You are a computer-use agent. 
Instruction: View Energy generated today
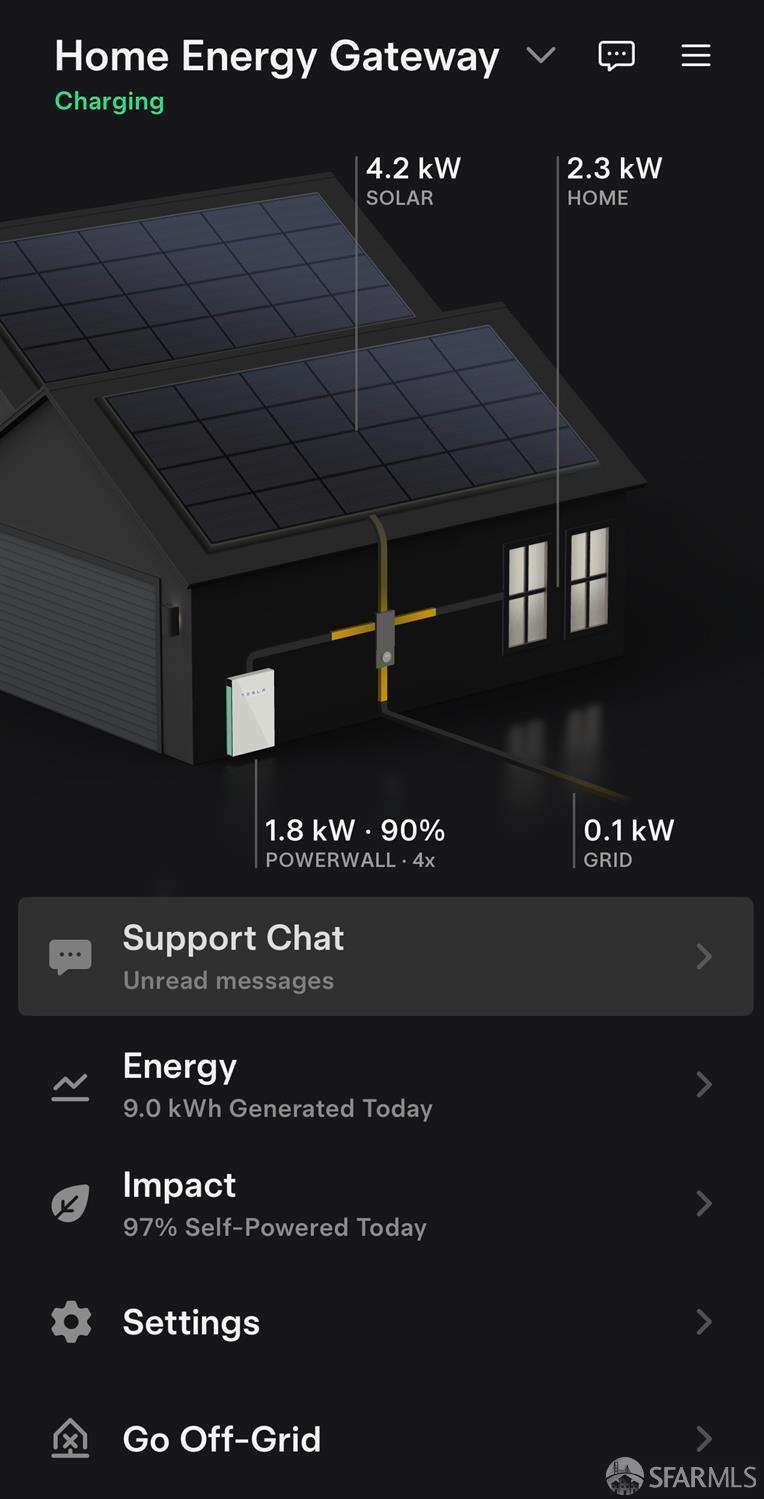click(x=385, y=1085)
